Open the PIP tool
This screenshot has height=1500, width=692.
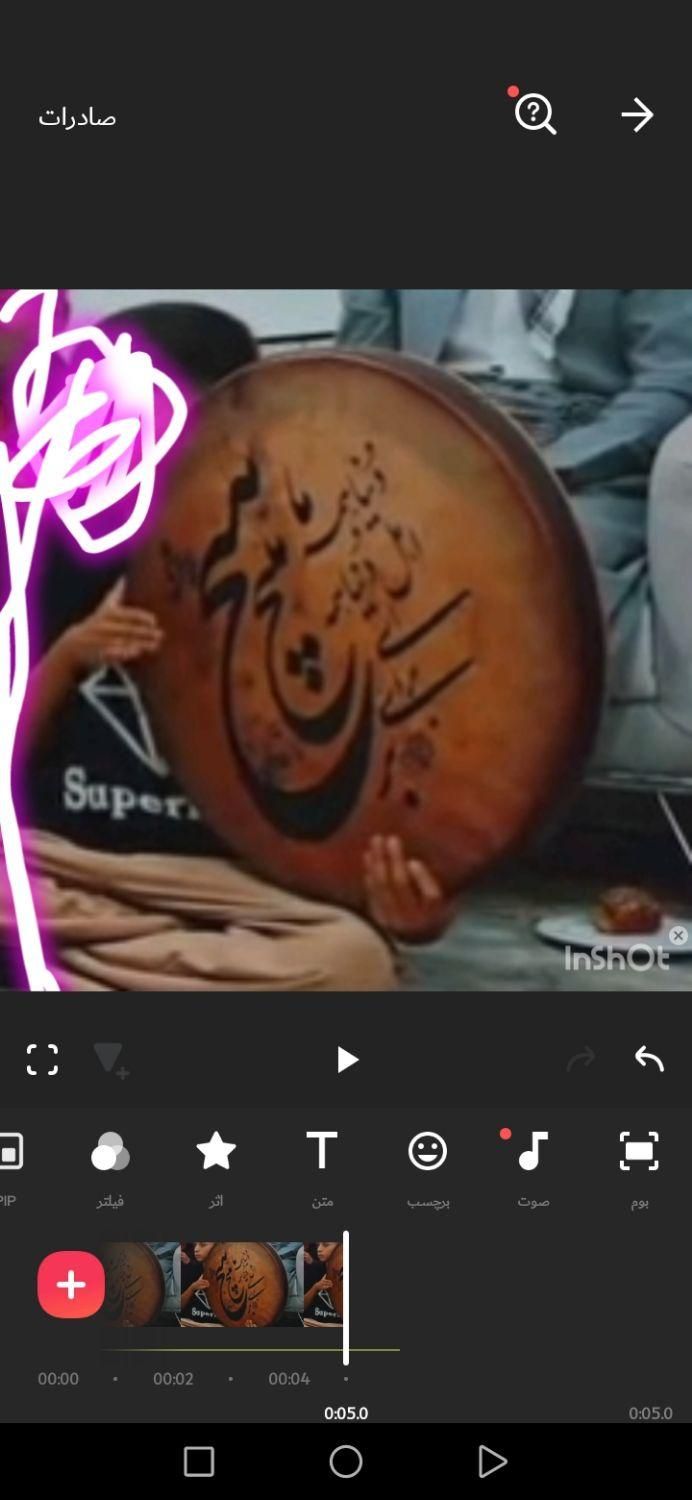[x=10, y=1165]
